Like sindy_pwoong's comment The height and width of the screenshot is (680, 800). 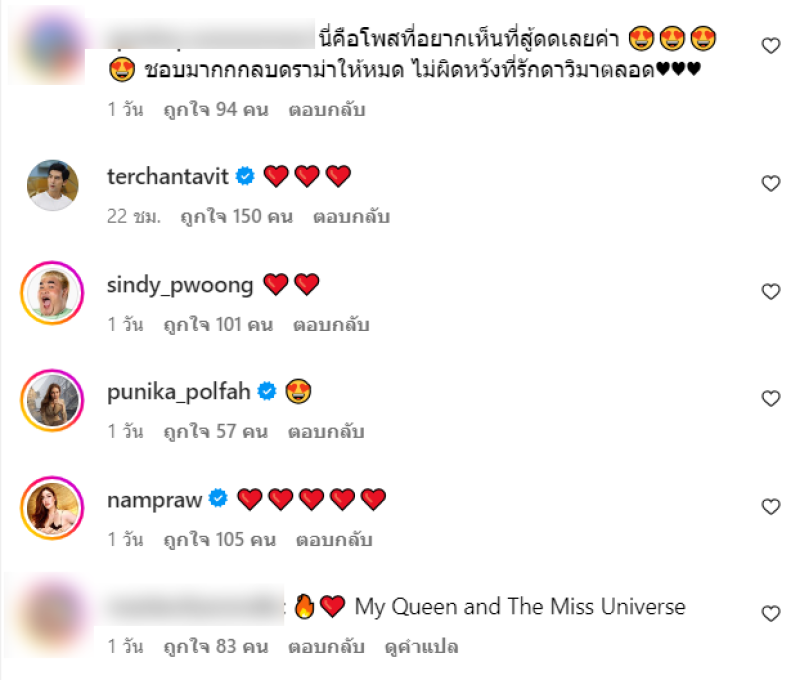[770, 292]
